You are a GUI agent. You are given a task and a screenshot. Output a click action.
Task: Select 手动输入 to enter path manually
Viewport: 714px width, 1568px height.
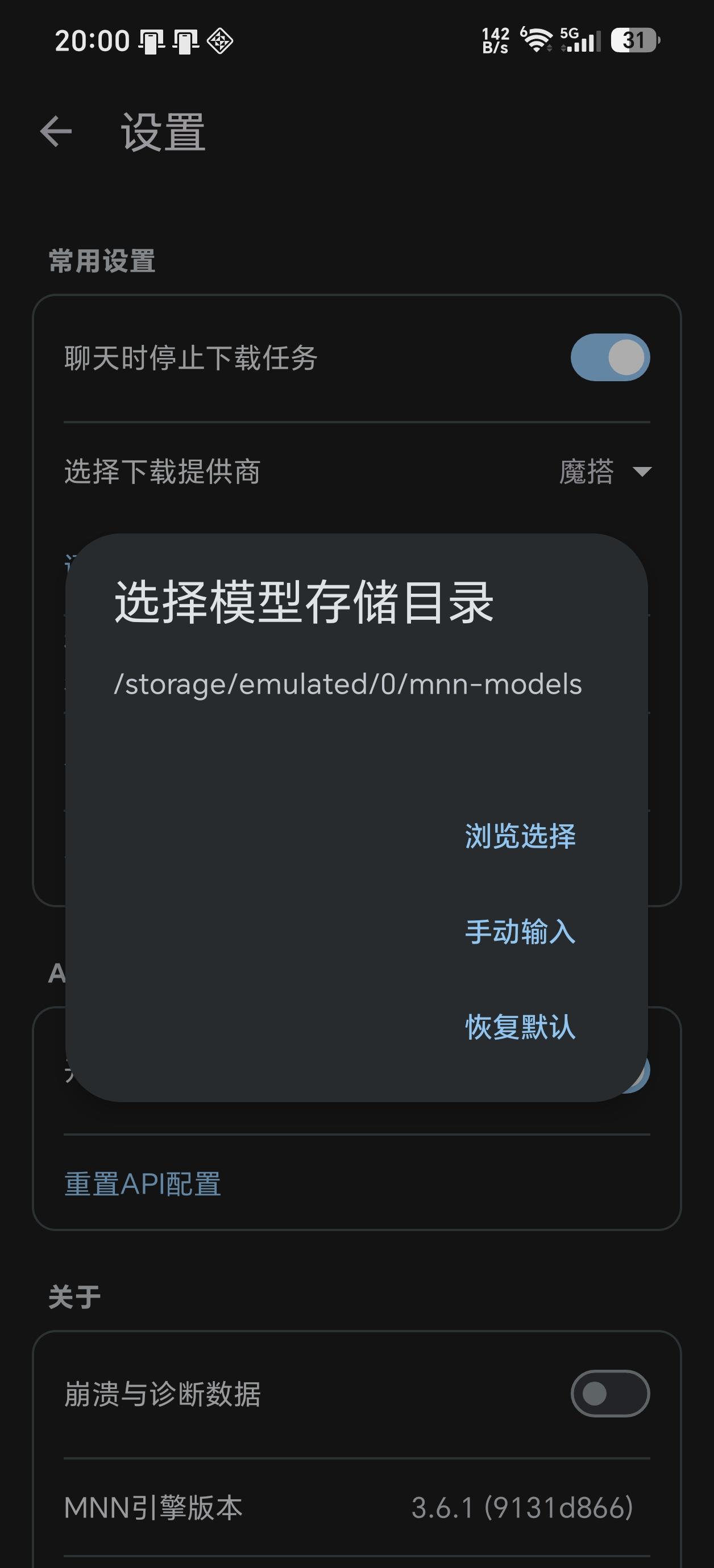[520, 931]
